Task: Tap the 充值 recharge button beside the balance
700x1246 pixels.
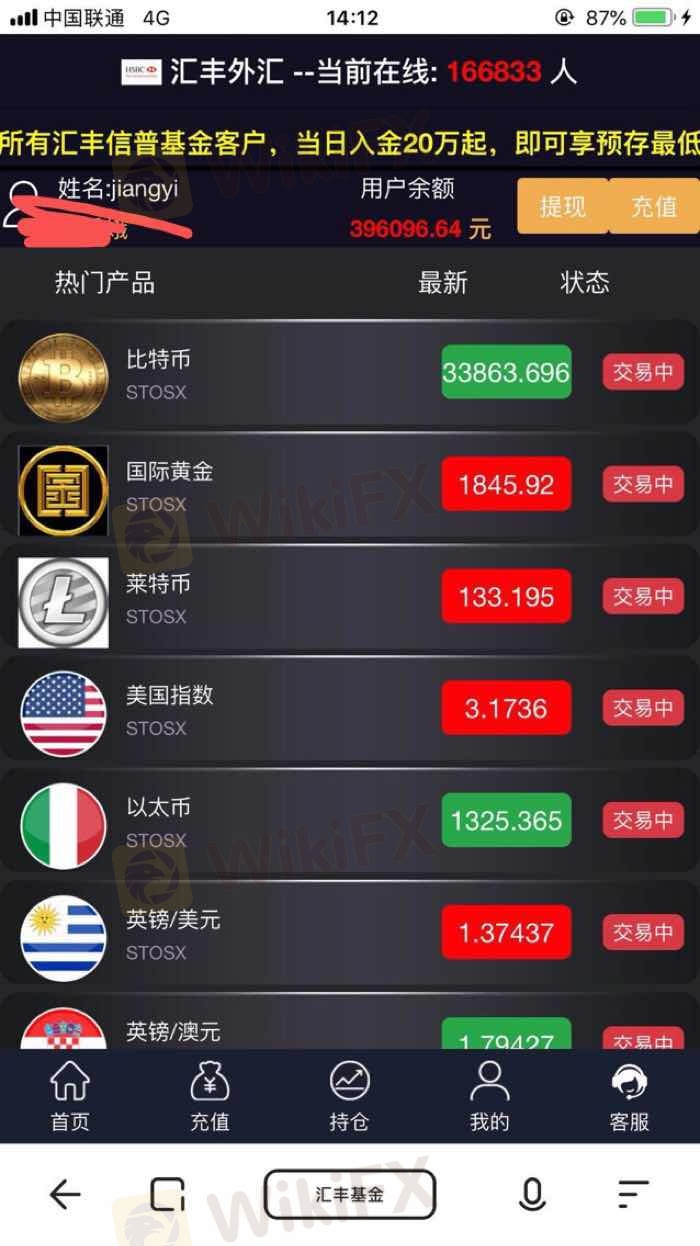Action: click(653, 206)
